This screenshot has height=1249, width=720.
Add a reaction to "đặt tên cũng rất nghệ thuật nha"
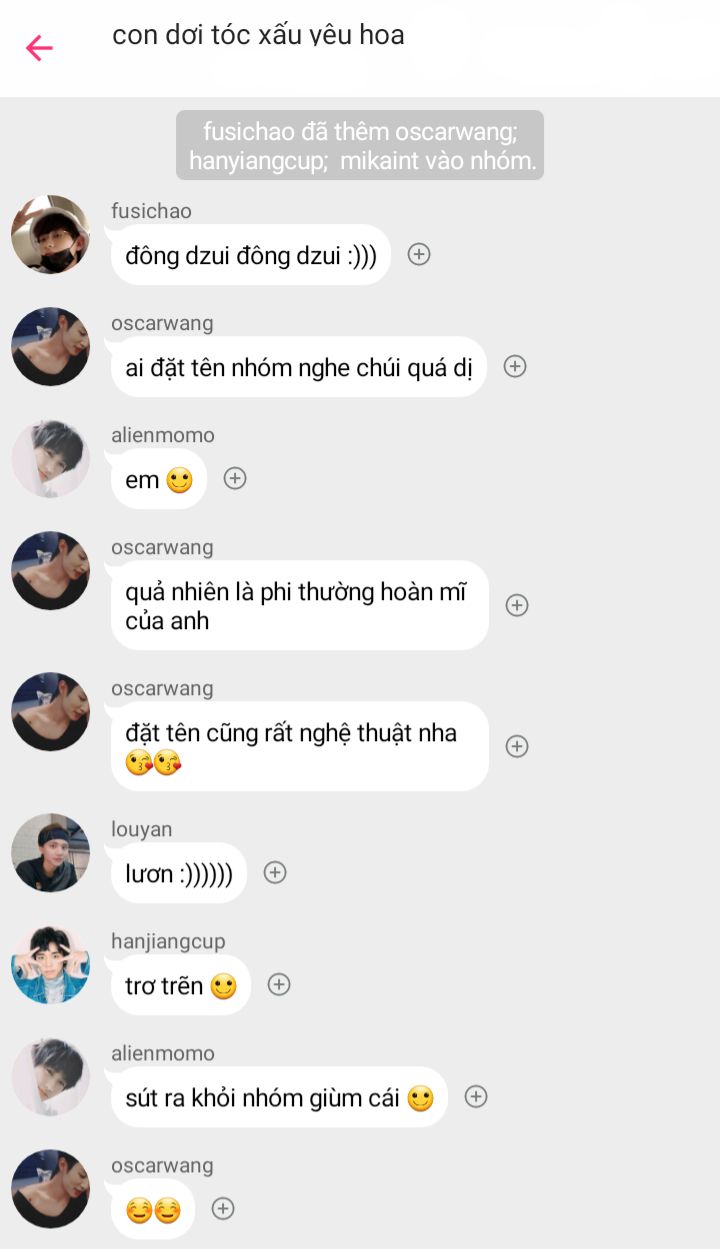point(517,746)
